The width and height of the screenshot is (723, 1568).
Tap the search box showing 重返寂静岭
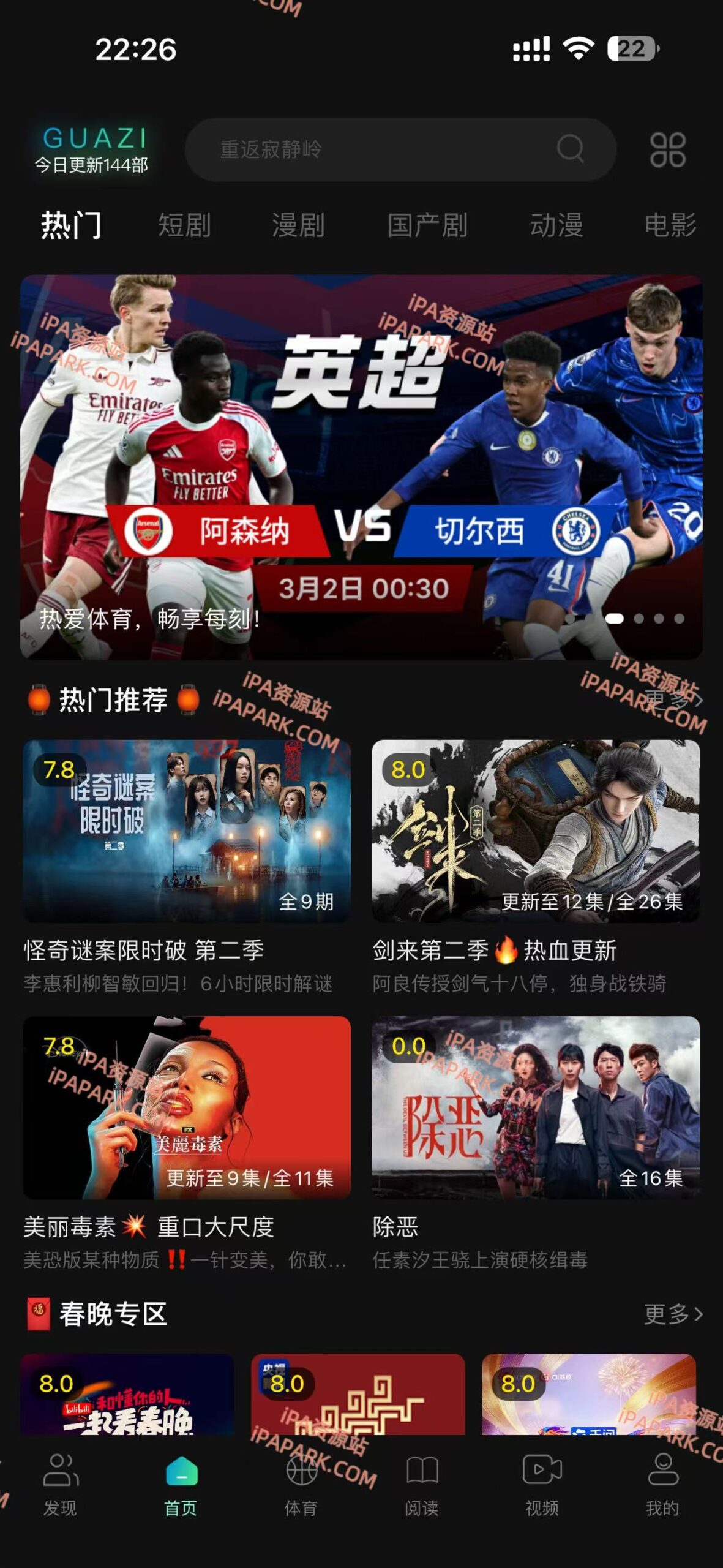[x=392, y=149]
